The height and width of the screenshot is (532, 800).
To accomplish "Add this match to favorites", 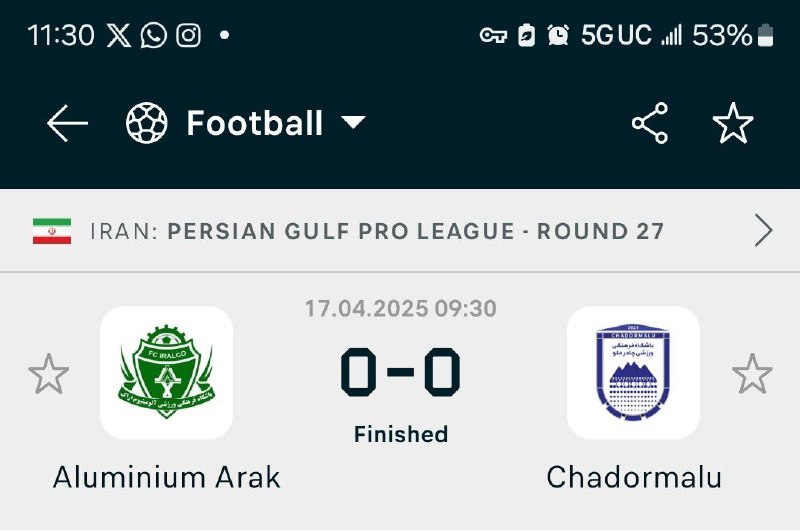I will pos(733,124).
